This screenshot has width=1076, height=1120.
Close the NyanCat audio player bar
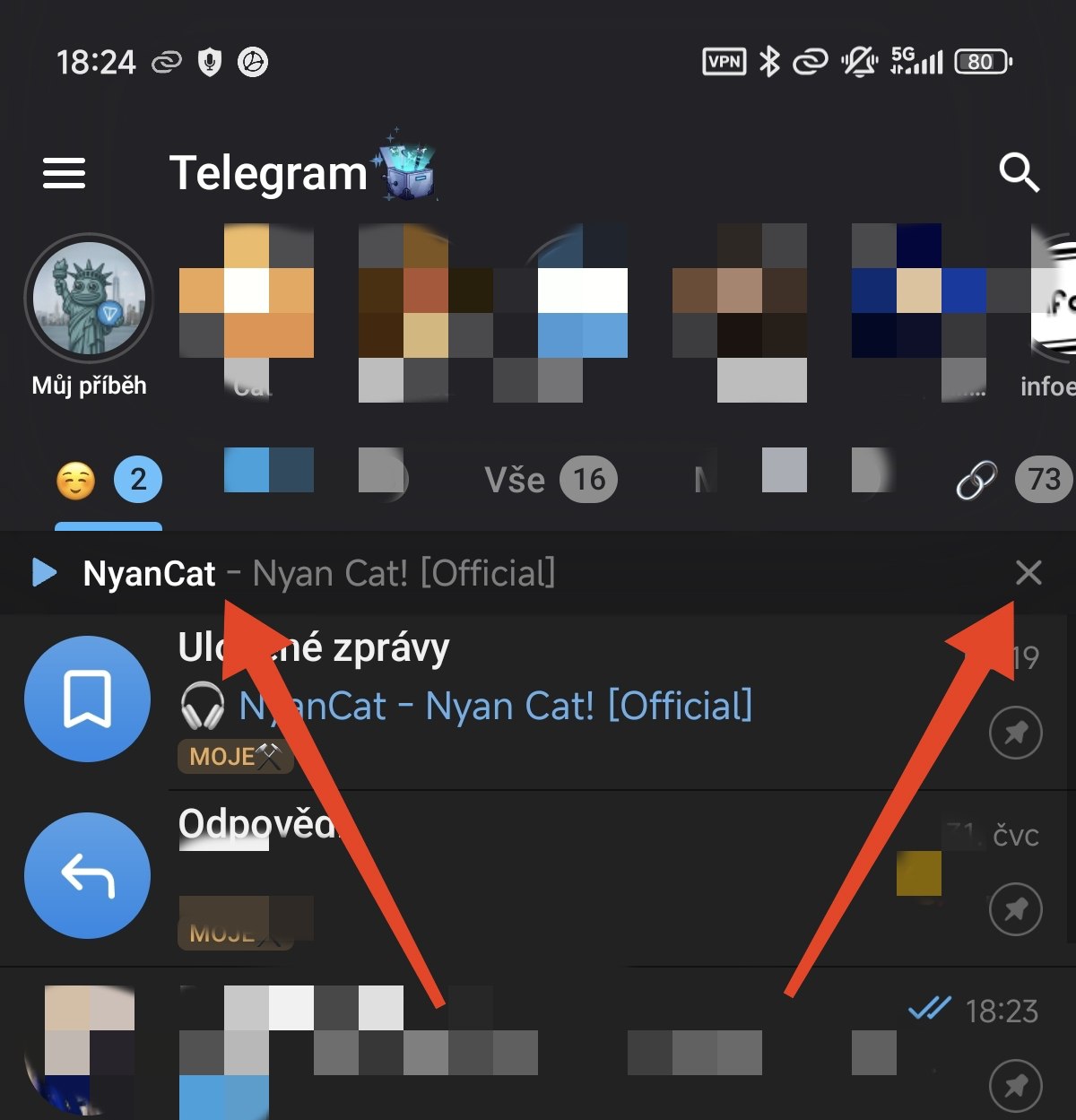(x=1028, y=572)
